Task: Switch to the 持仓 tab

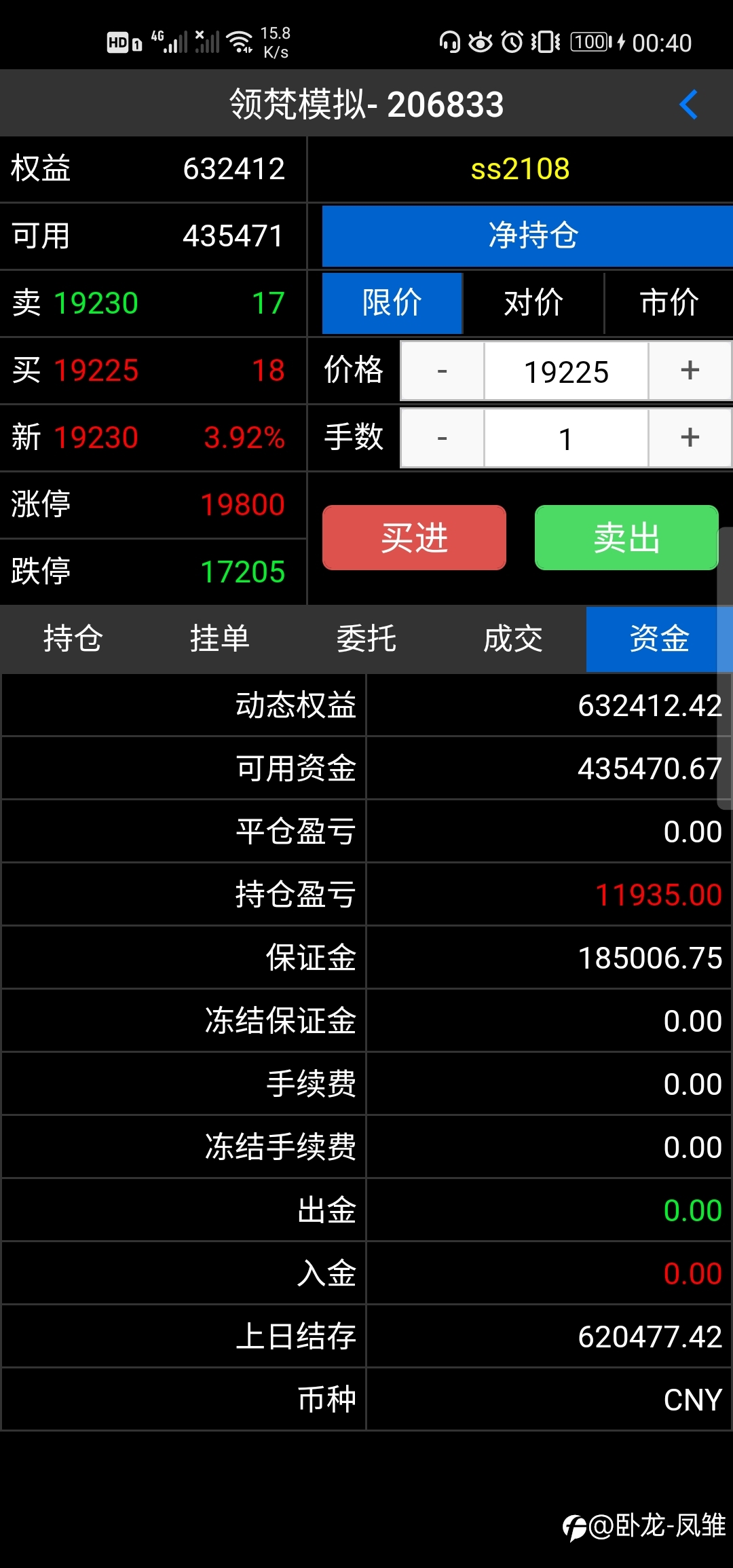Action: pyautogui.click(x=73, y=639)
